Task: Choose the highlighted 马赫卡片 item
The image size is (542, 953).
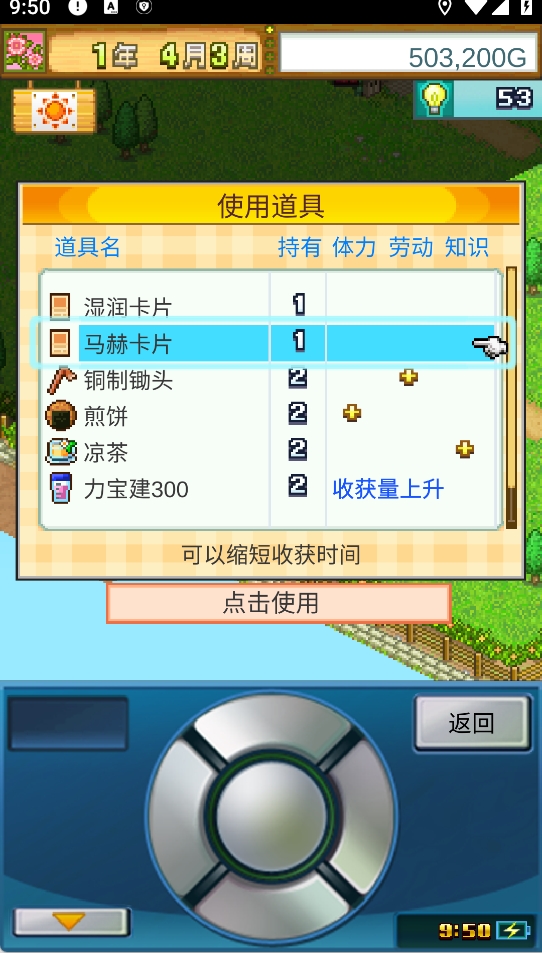Action: pyautogui.click(x=271, y=343)
